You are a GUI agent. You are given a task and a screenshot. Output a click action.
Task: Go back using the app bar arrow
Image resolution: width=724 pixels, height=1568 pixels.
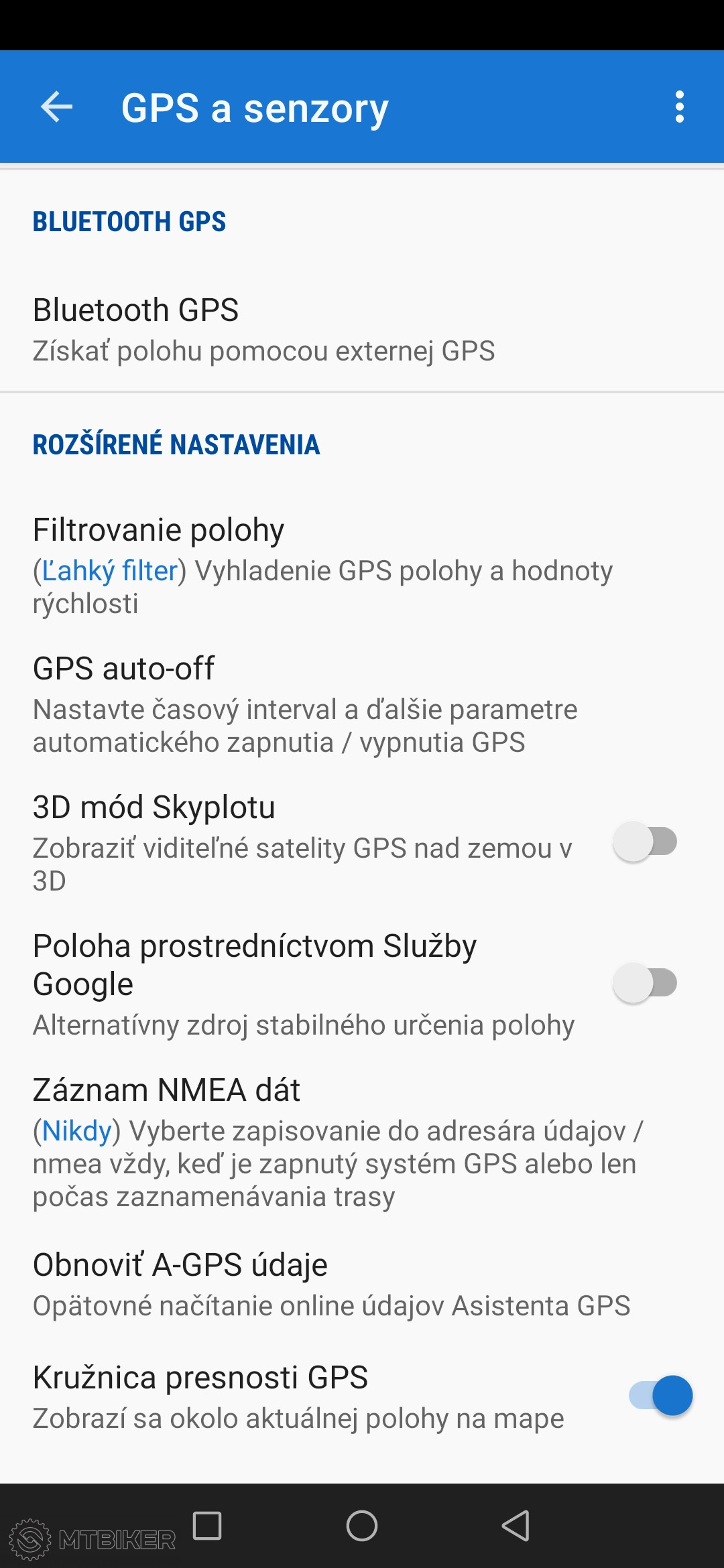pos(56,107)
